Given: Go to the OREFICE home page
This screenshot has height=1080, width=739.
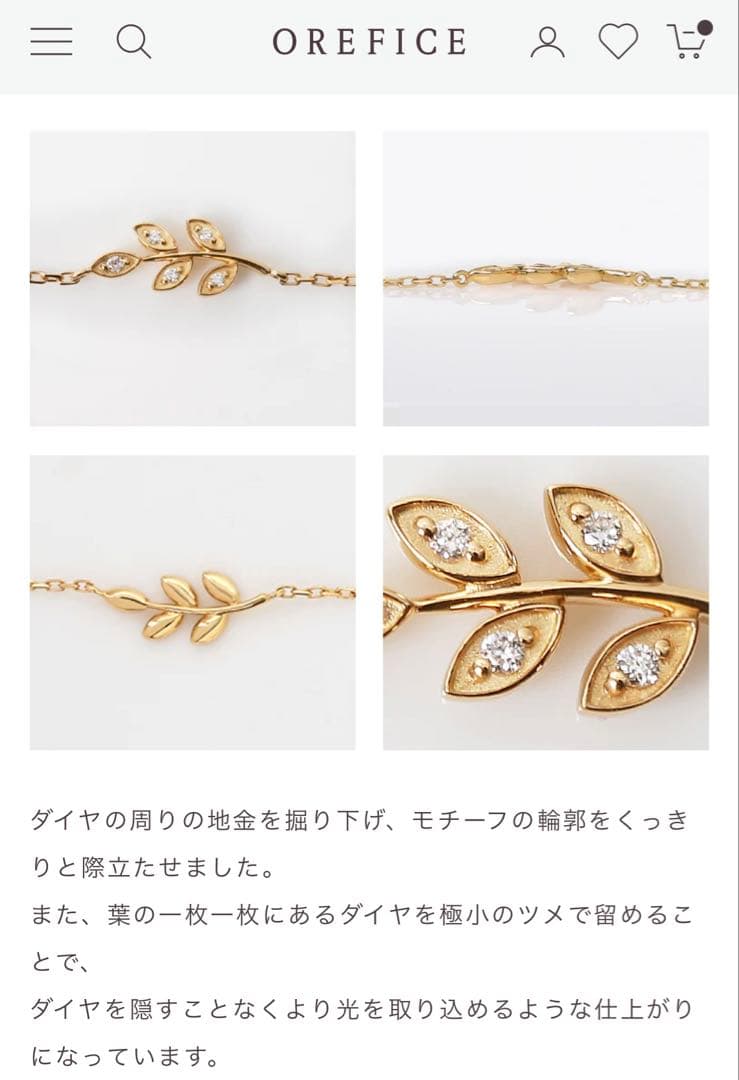Looking at the screenshot, I should pyautogui.click(x=369, y=42).
